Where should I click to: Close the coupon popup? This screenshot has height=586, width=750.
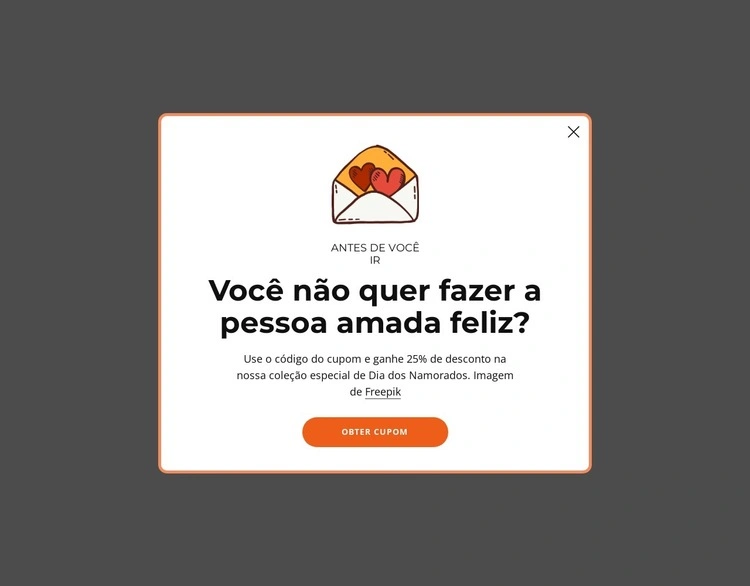(573, 132)
